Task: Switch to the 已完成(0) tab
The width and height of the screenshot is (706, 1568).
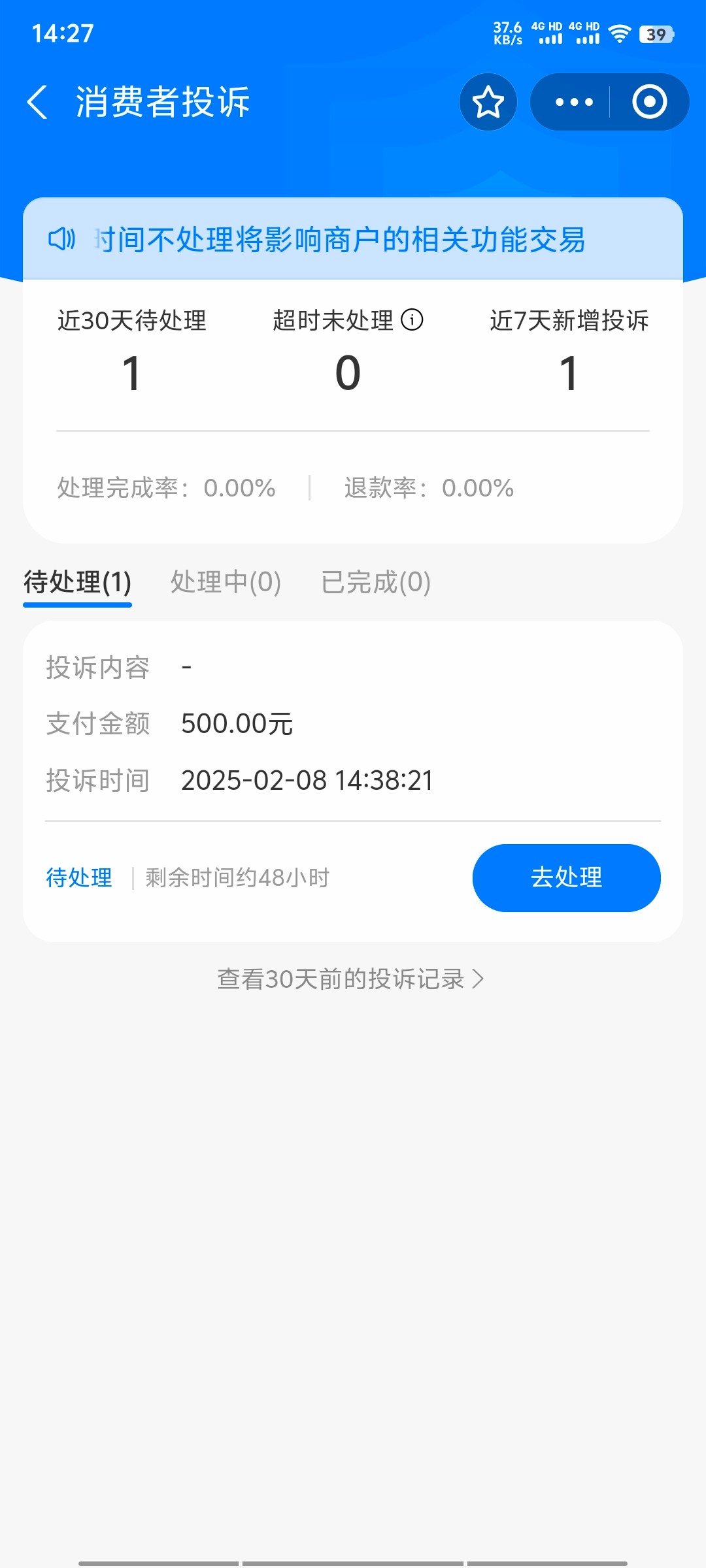Action: [x=376, y=581]
